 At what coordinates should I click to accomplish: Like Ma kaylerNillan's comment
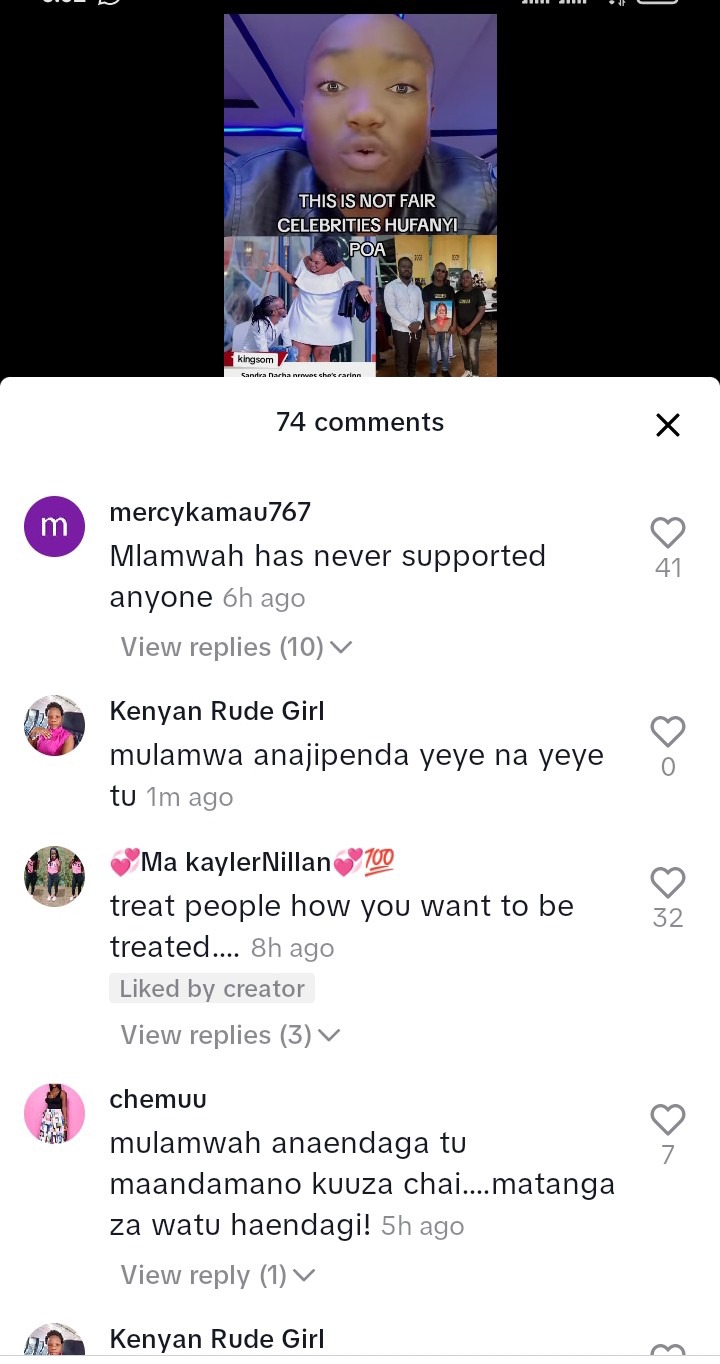pyautogui.click(x=667, y=883)
